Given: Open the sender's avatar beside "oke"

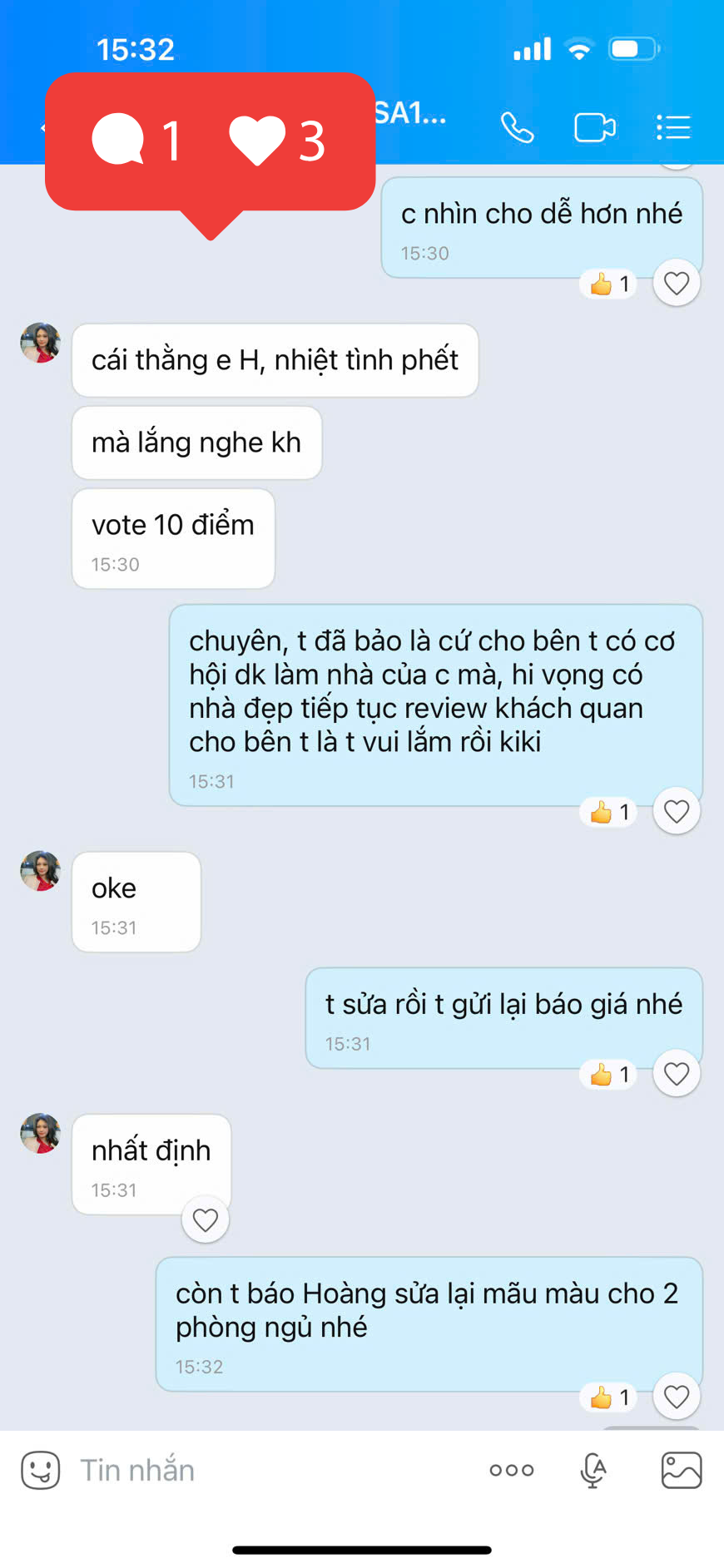Looking at the screenshot, I should pos(41,871).
